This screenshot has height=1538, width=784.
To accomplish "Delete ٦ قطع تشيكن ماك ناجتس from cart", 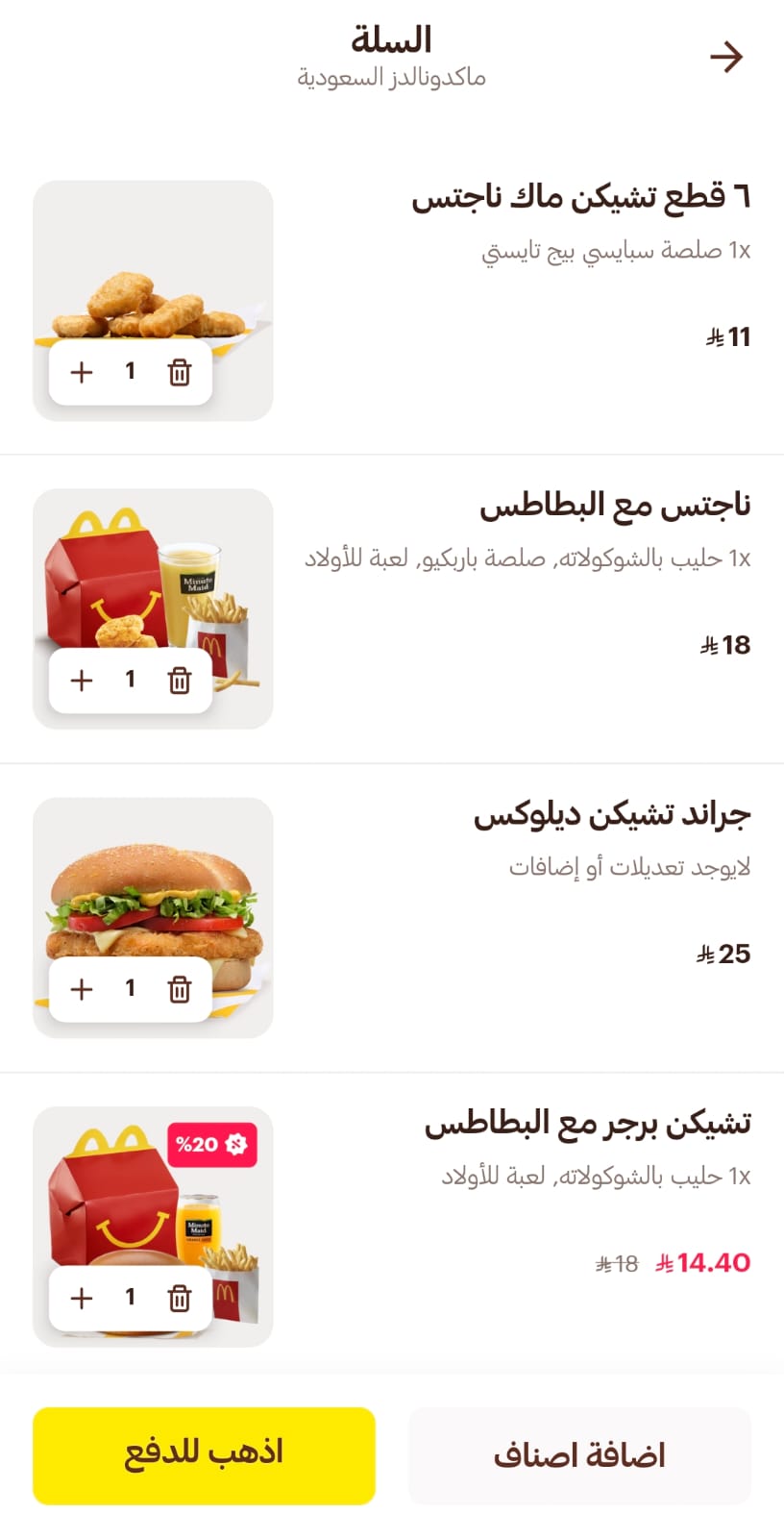I will point(180,372).
